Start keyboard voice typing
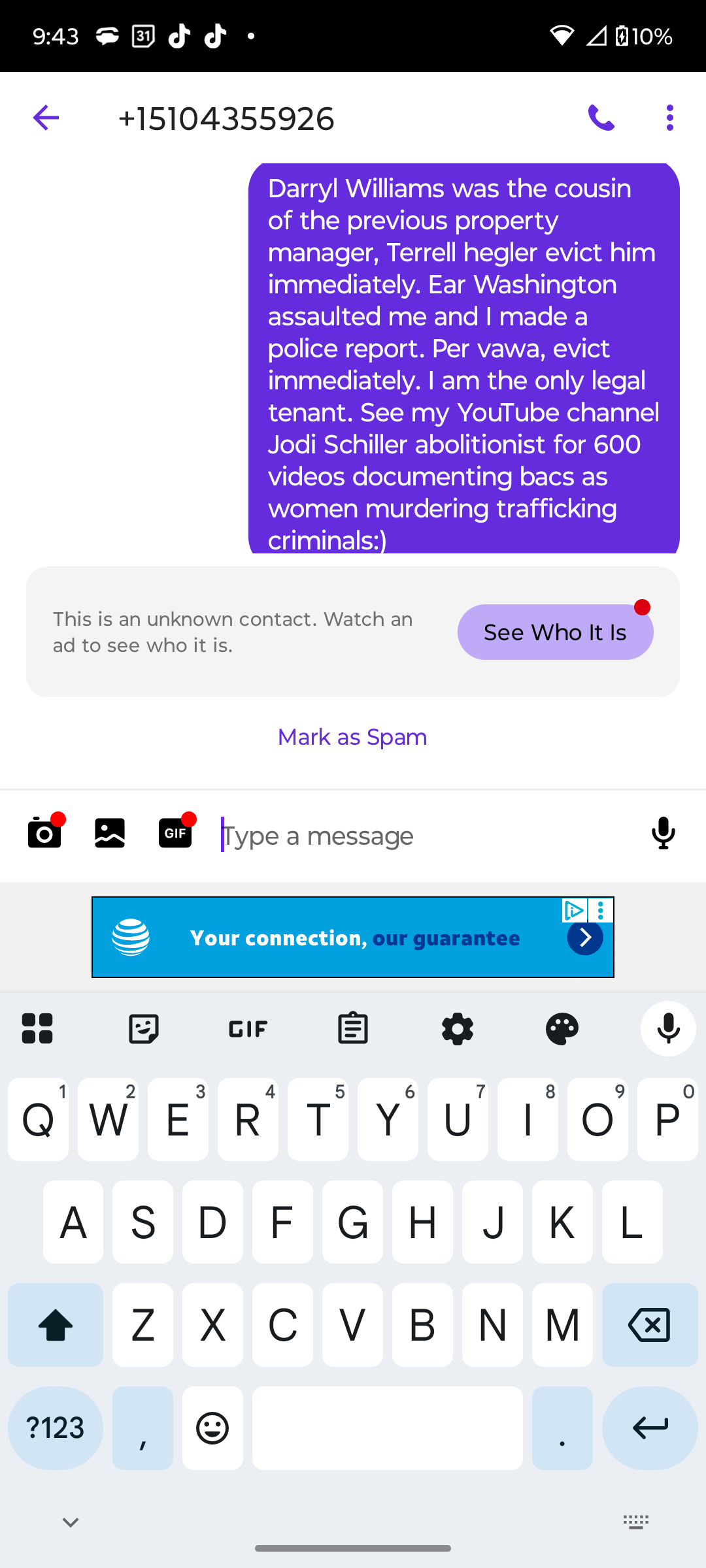The height and width of the screenshot is (1568, 706). point(668,1029)
